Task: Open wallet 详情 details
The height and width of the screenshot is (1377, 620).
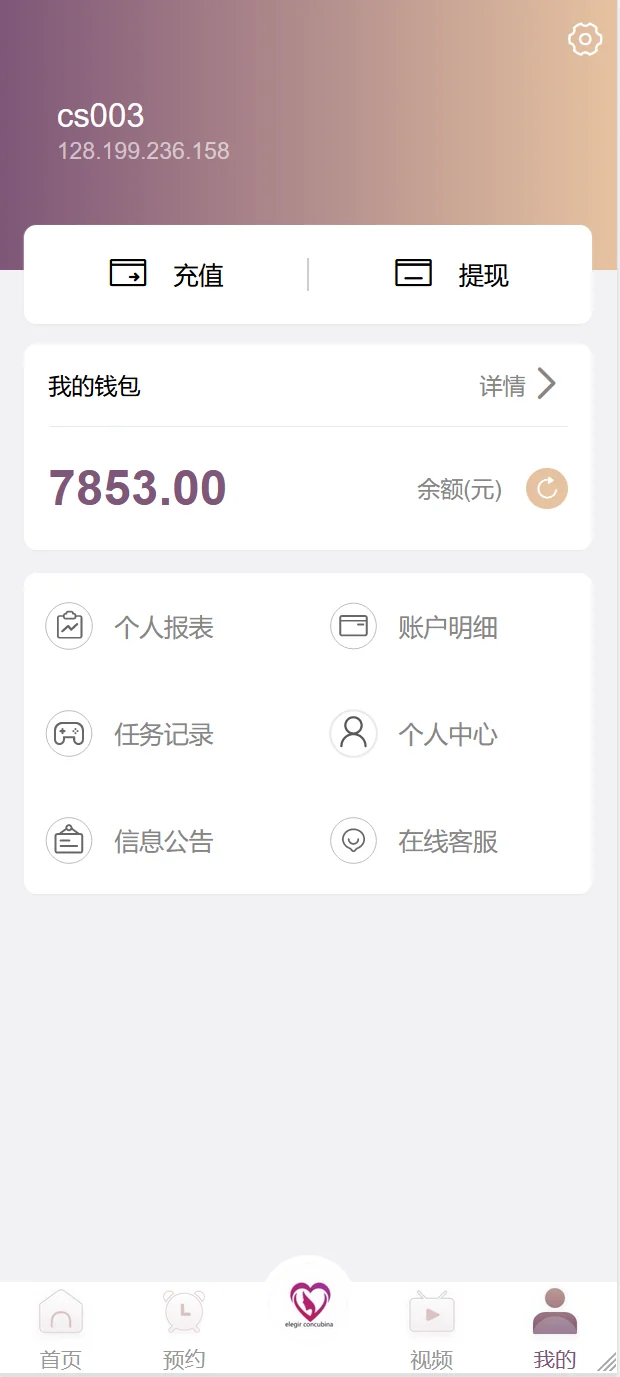Action: coord(518,385)
